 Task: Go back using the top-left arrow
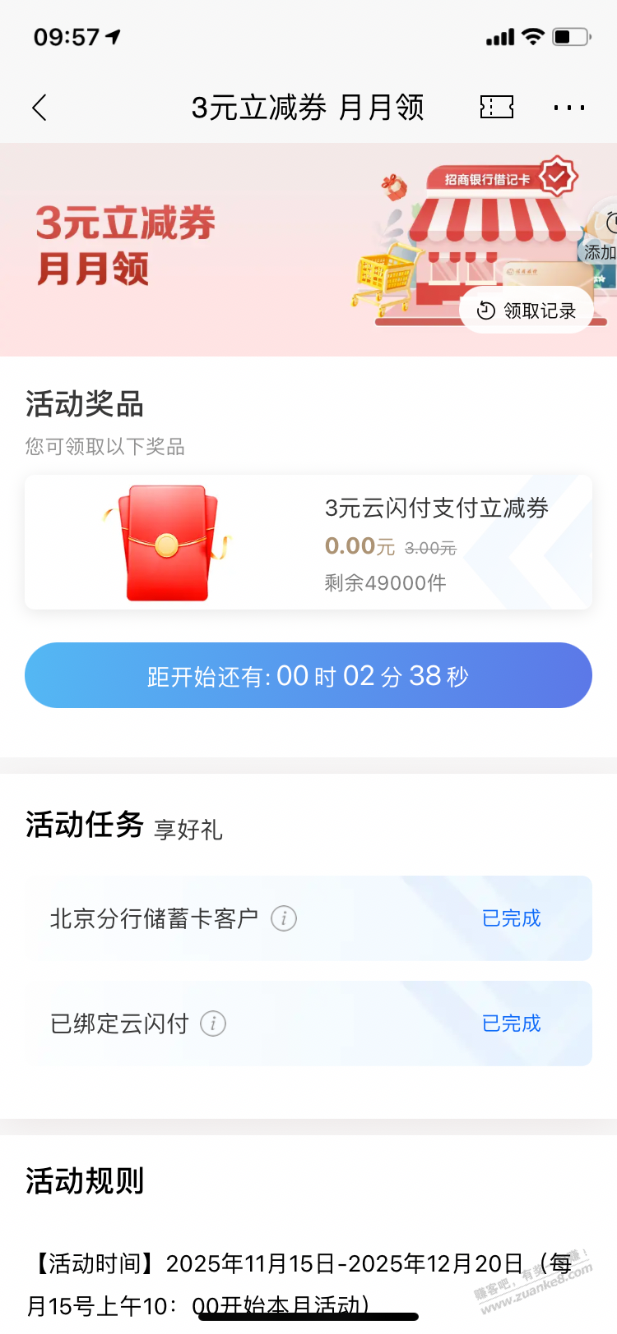[39, 108]
